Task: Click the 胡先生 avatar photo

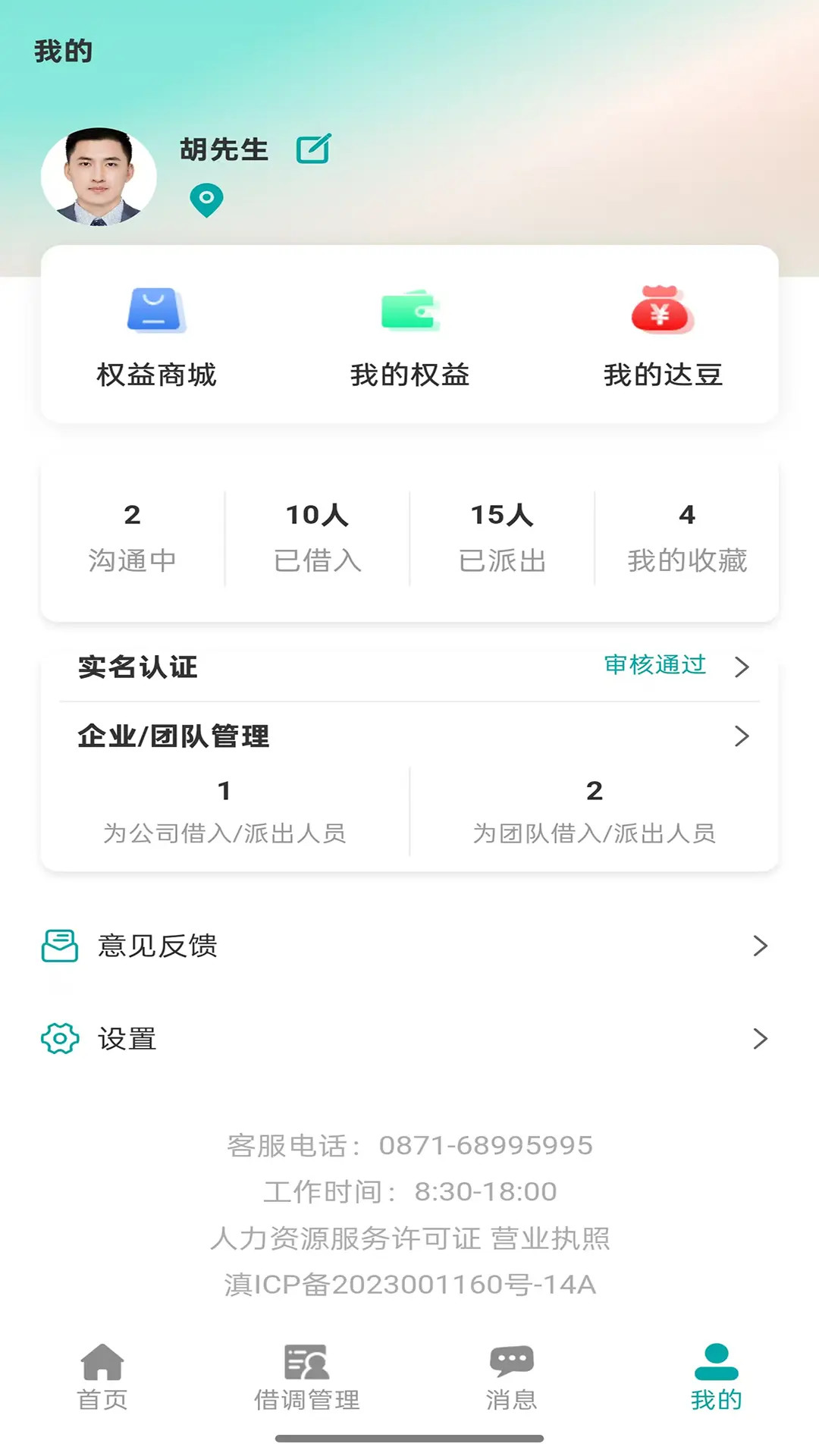Action: click(x=100, y=176)
